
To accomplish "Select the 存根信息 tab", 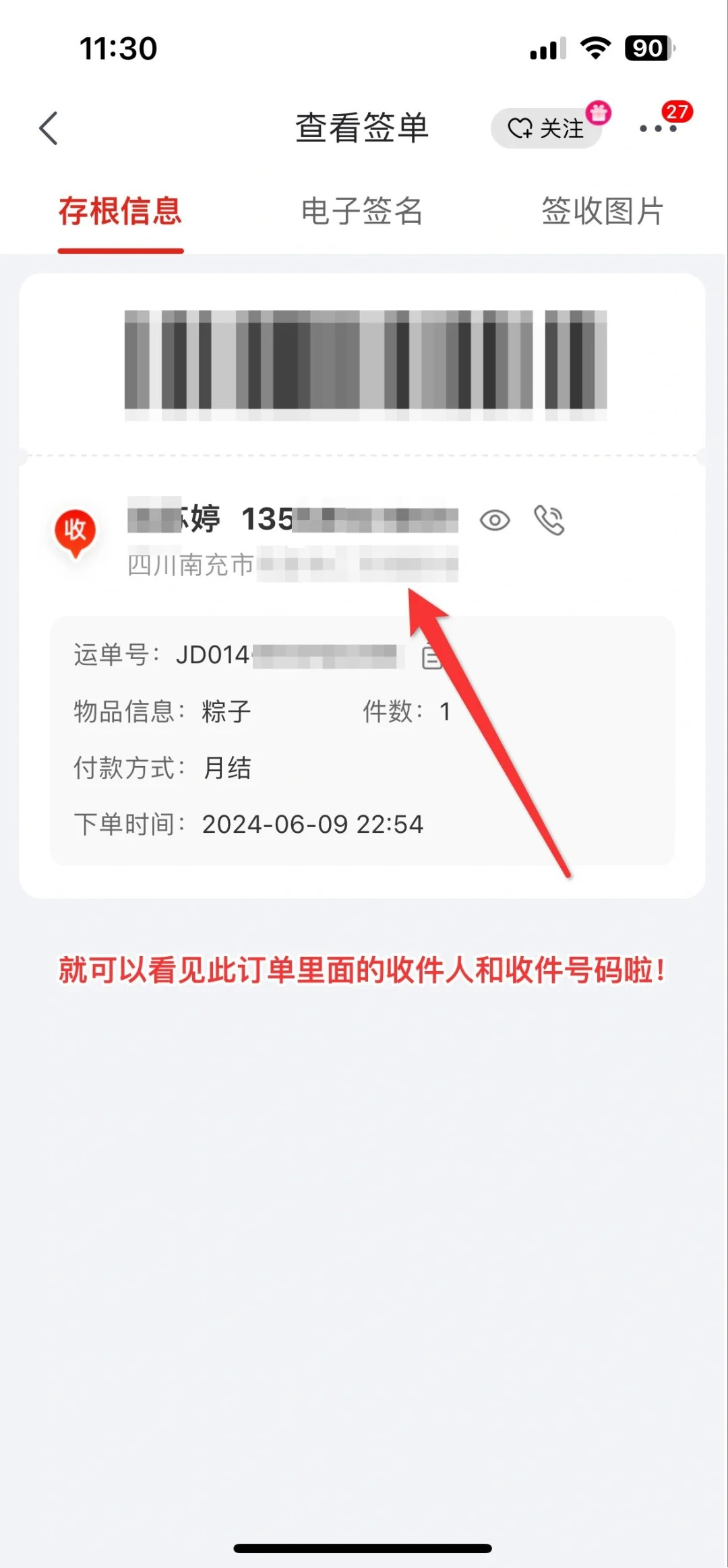I will click(121, 211).
